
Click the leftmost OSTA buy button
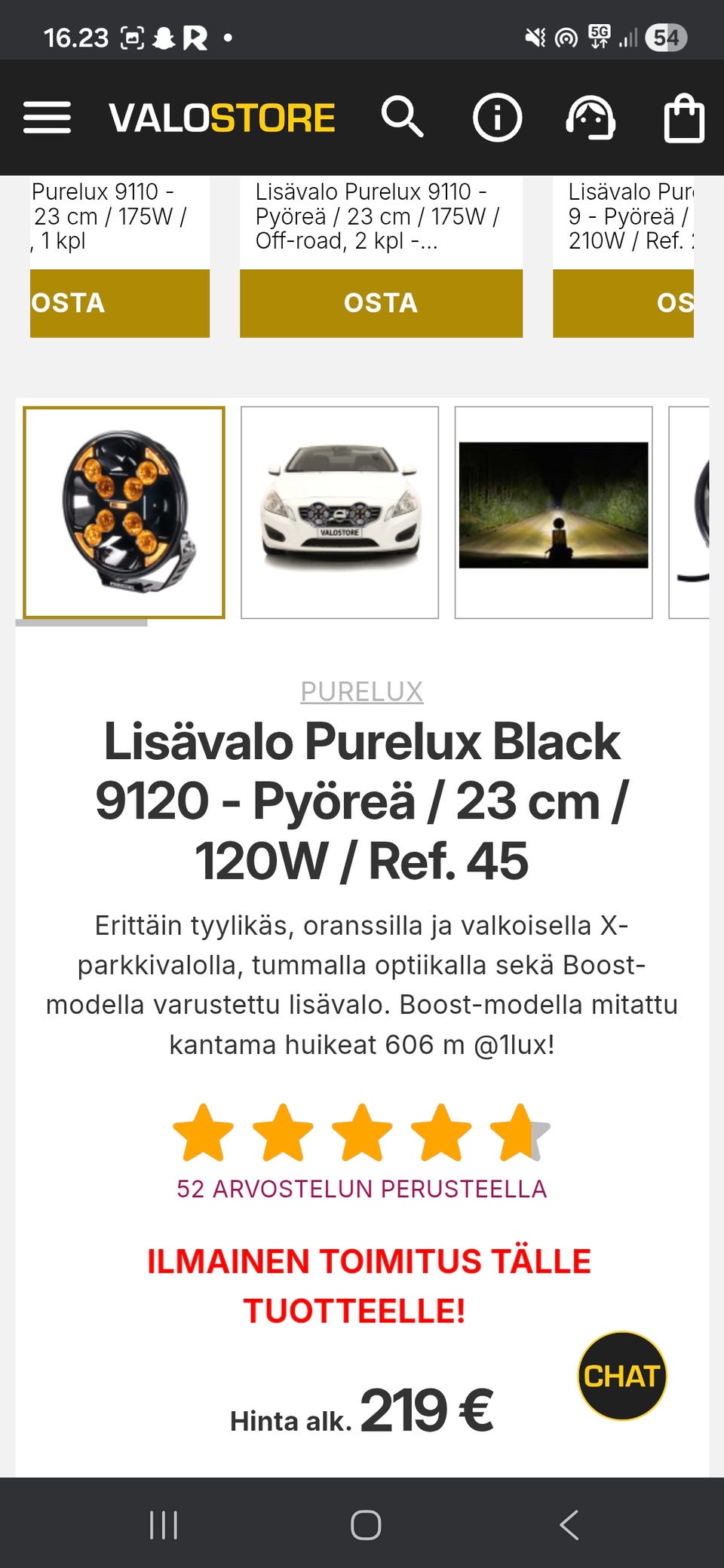pyautogui.click(x=118, y=303)
